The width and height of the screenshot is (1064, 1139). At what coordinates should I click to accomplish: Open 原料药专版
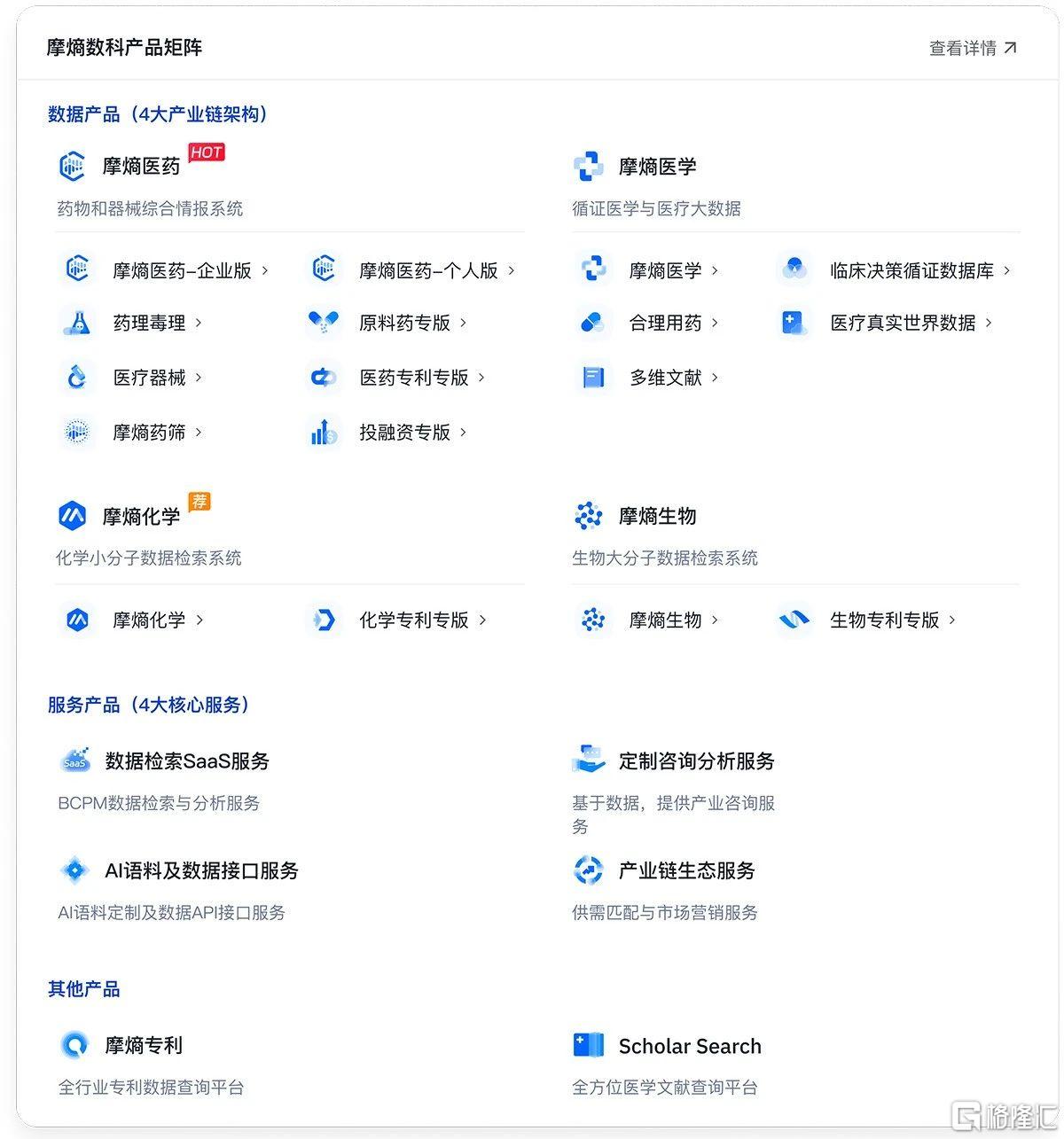click(404, 323)
